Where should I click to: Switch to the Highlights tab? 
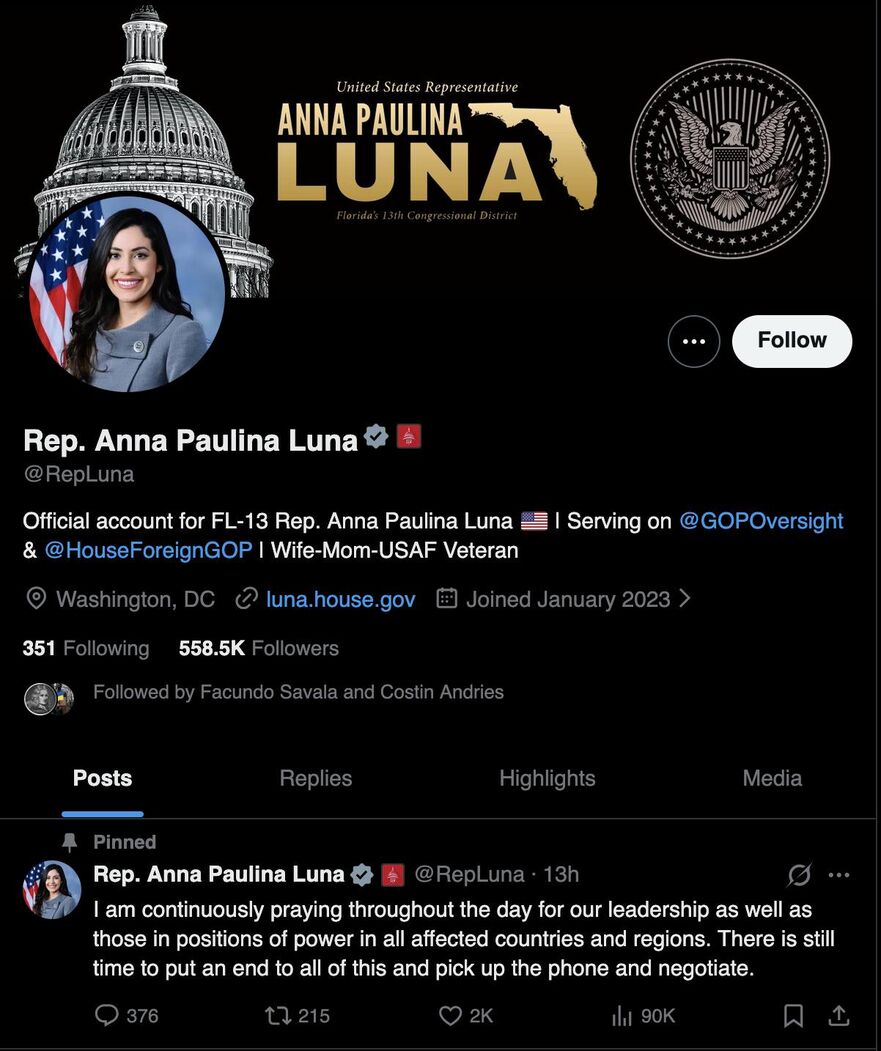tap(547, 778)
